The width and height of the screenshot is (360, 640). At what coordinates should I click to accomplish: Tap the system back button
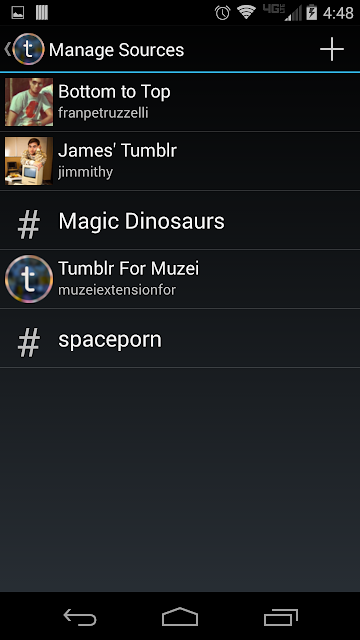[80, 617]
